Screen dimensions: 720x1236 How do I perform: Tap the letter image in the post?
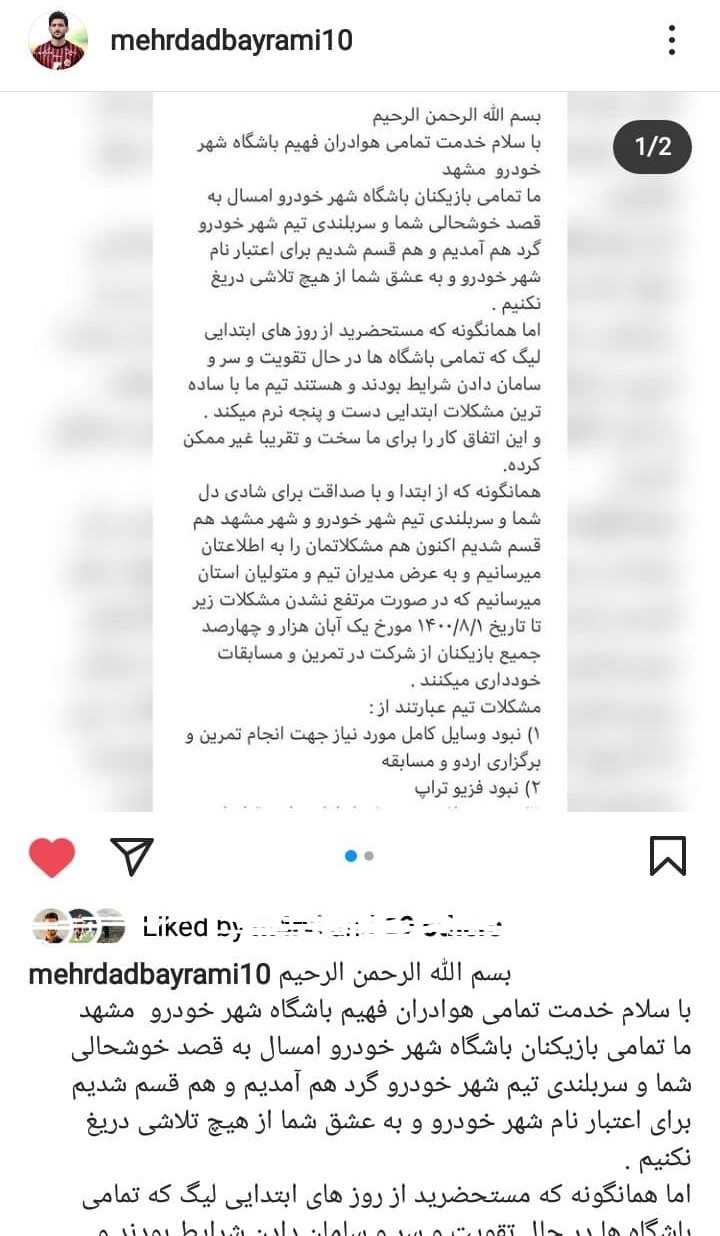[x=360, y=450]
